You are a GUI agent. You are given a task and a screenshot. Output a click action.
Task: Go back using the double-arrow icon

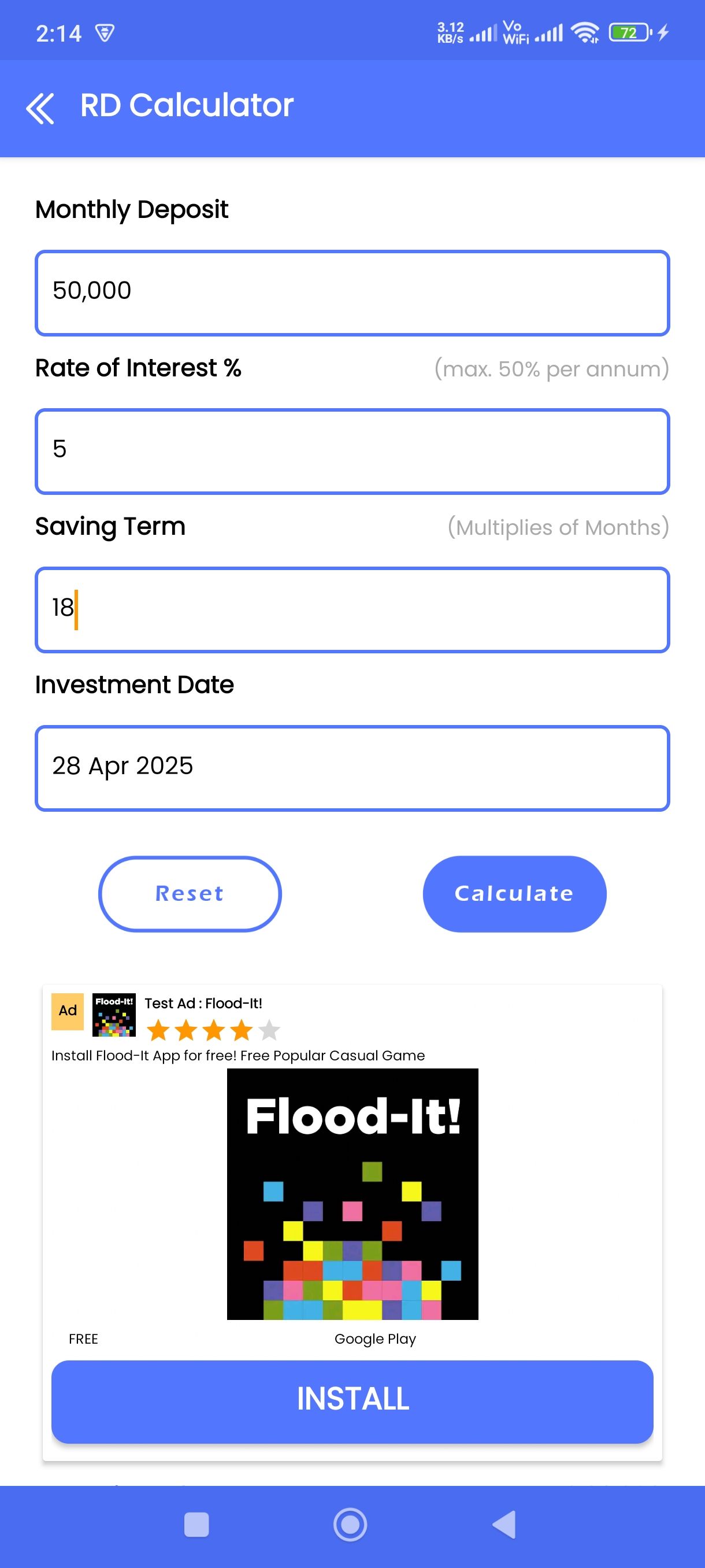pos(40,108)
